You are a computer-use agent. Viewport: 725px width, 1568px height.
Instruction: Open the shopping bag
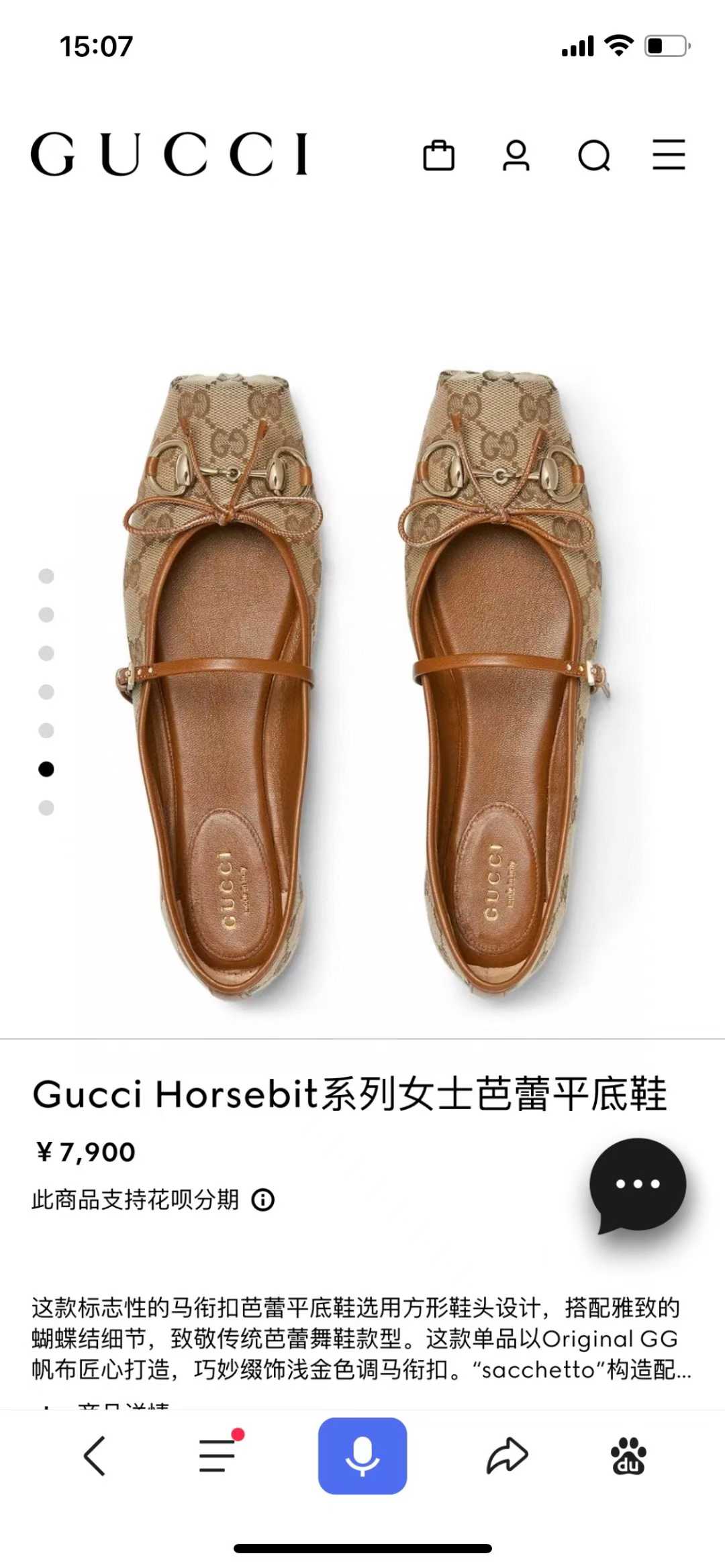[438, 156]
